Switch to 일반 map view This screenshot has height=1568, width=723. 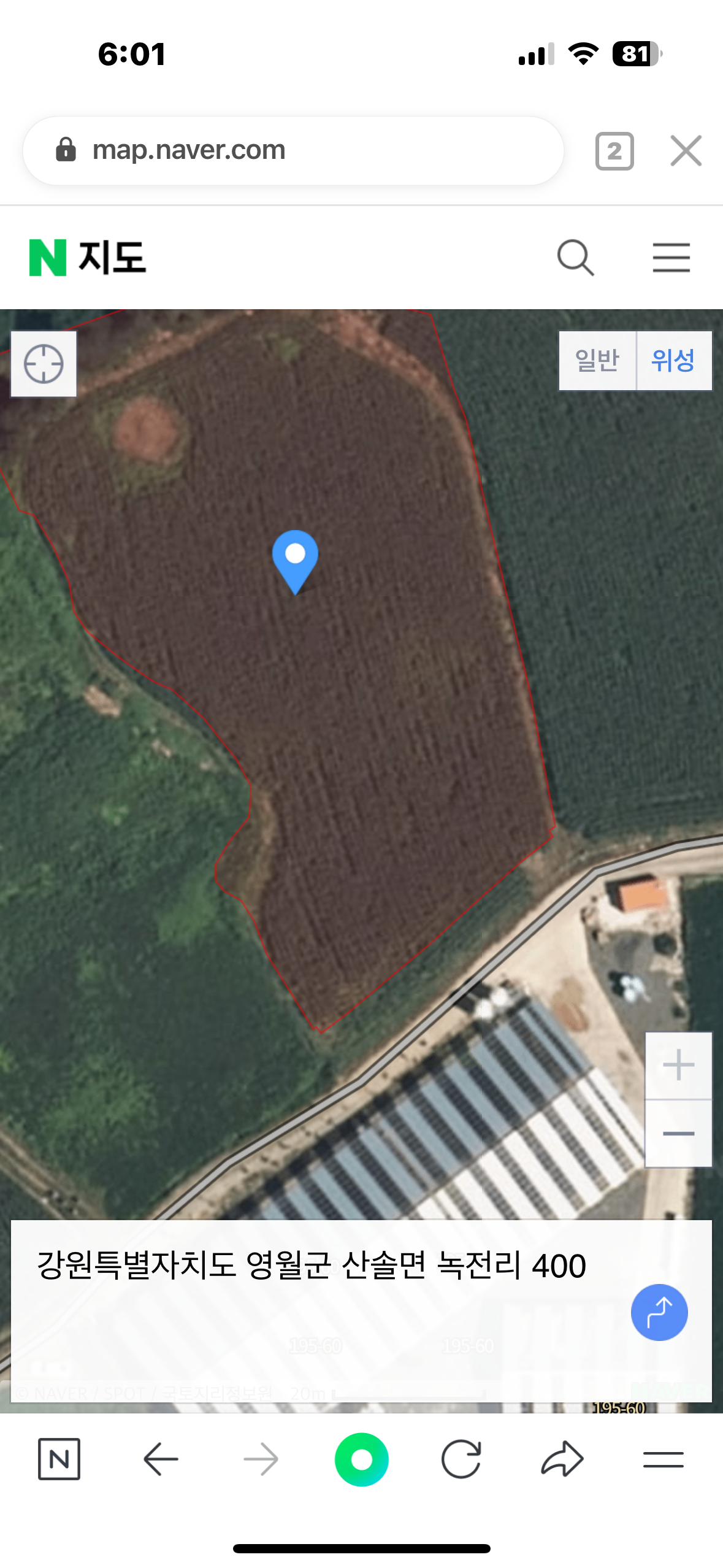click(x=597, y=361)
